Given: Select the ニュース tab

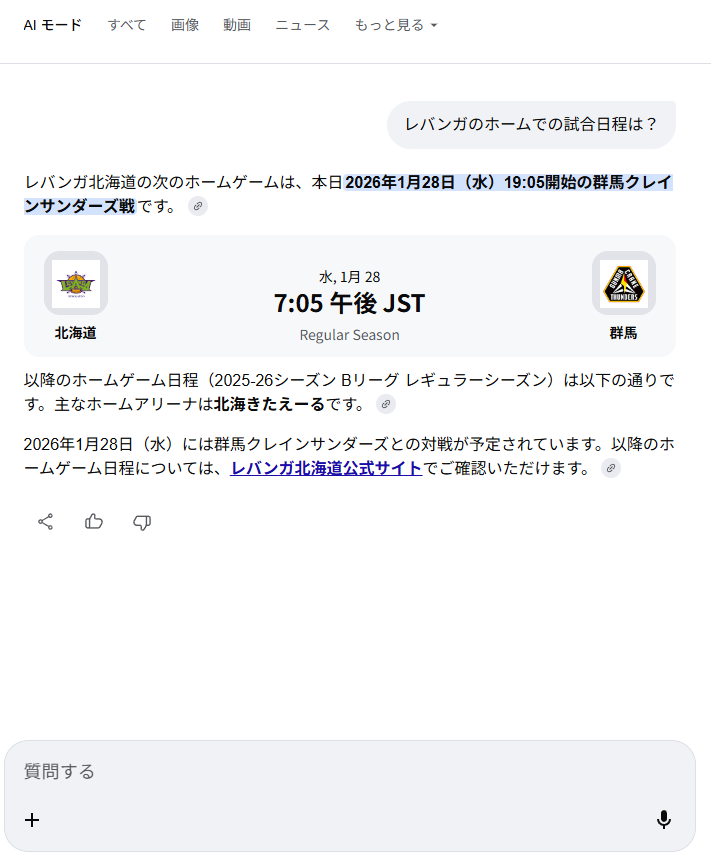Looking at the screenshot, I should click(x=302, y=25).
